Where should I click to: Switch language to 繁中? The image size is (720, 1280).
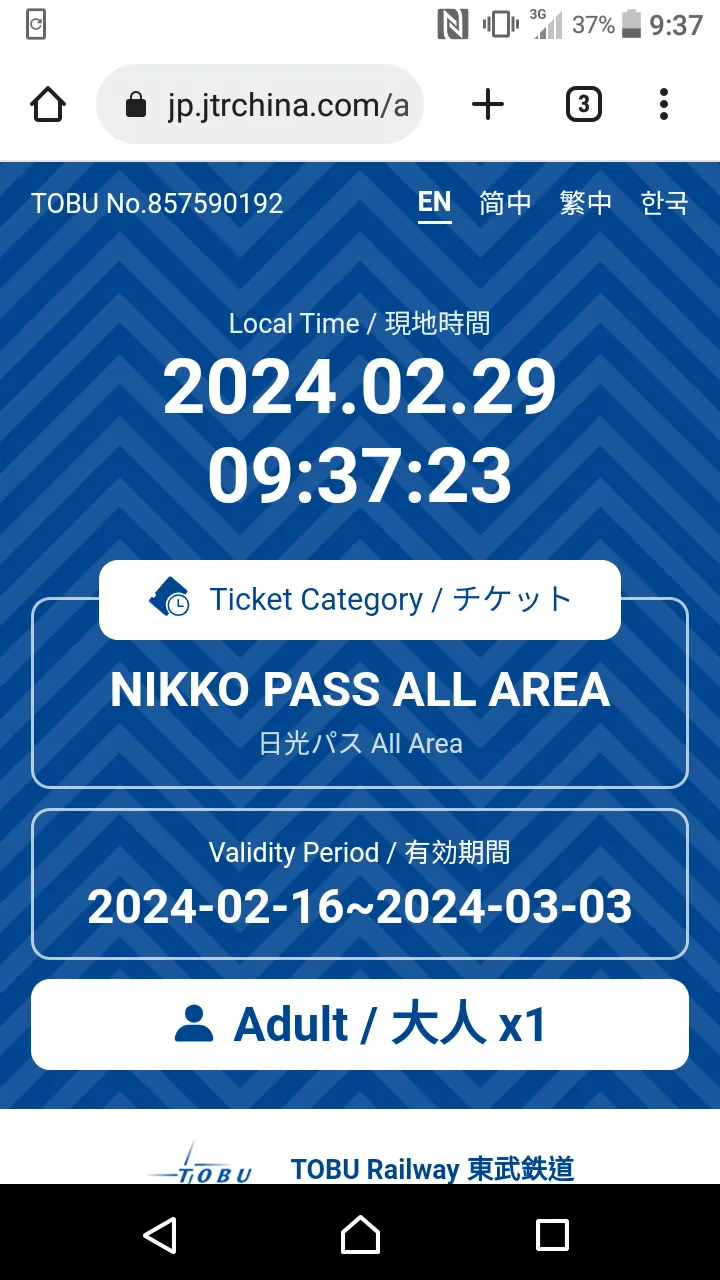click(x=585, y=203)
